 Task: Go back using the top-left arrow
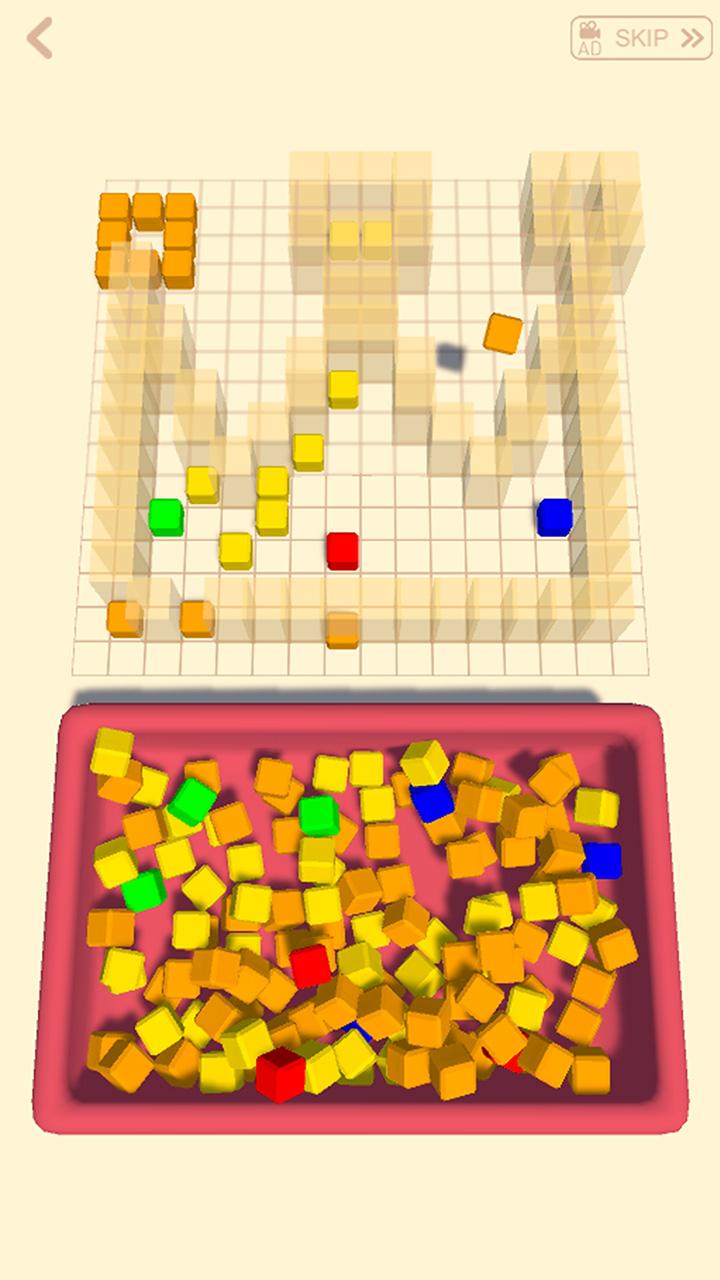(x=39, y=39)
